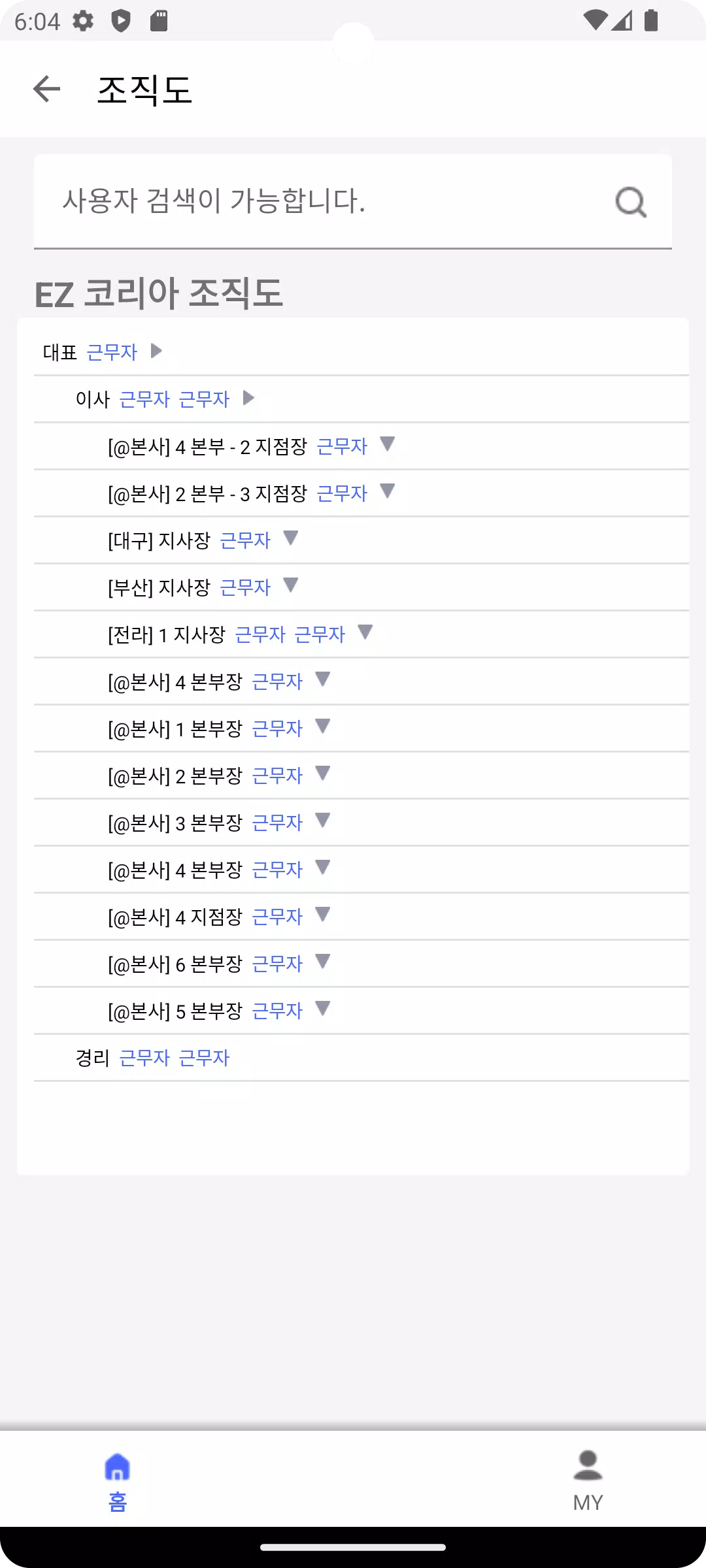Viewport: 706px width, 1568px height.
Task: Expand the [전라] 1 지사장 arrow
Action: tap(365, 632)
